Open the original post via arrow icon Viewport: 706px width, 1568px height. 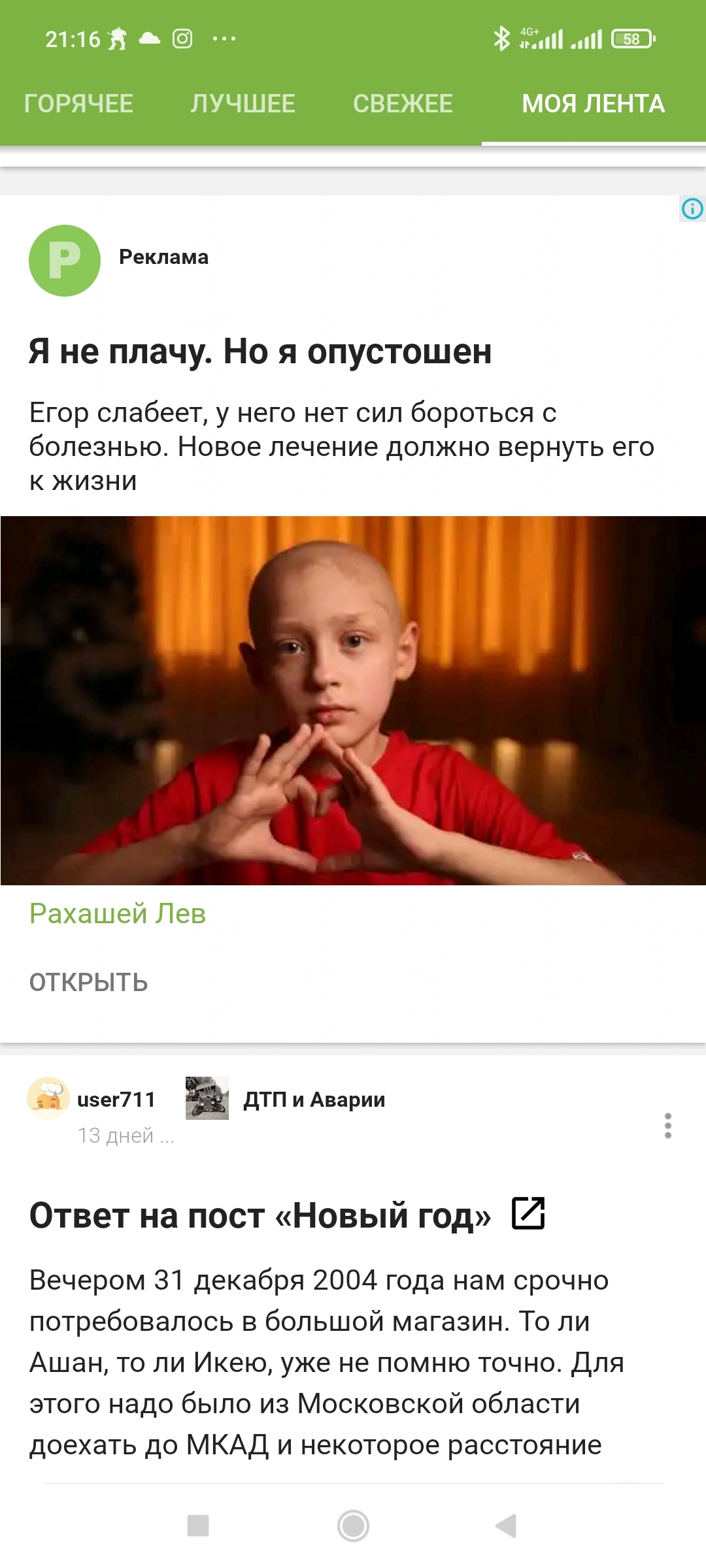coord(528,1213)
